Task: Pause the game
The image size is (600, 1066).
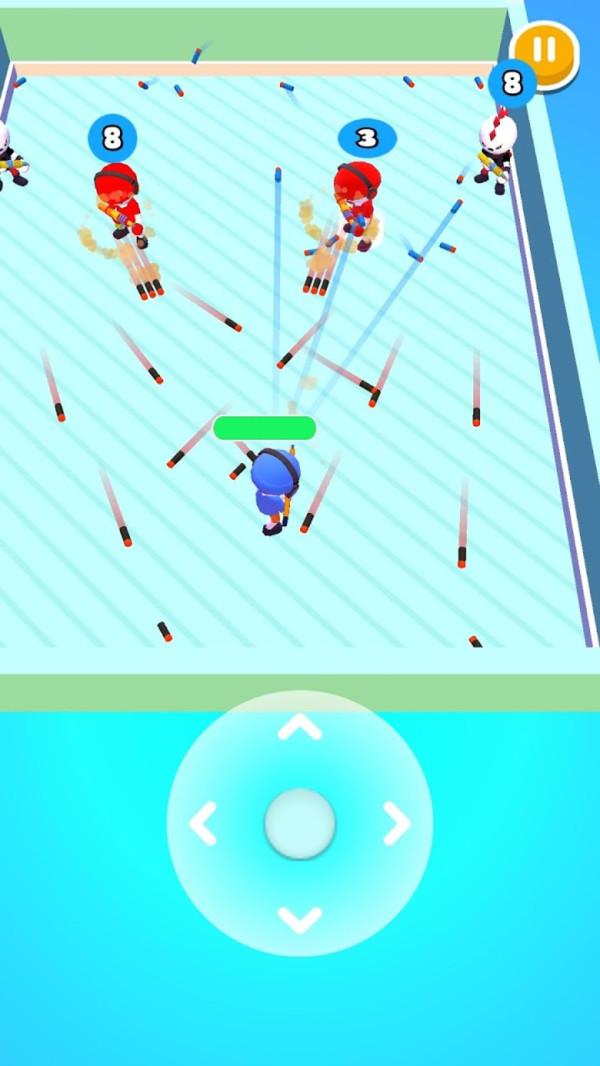Action: point(546,48)
